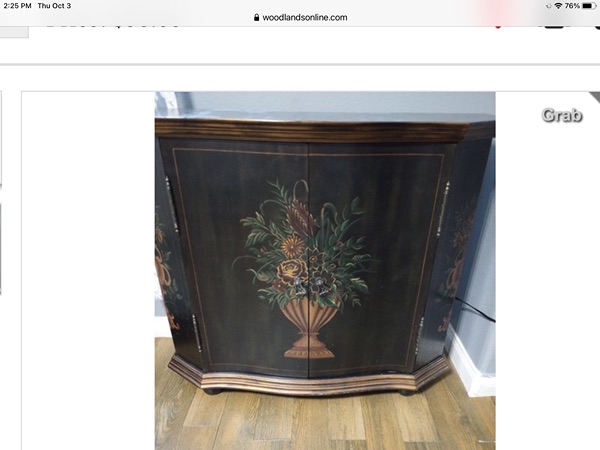Open the painted cabinet photo
Image resolution: width=600 pixels, height=450 pixels.
[324, 270]
